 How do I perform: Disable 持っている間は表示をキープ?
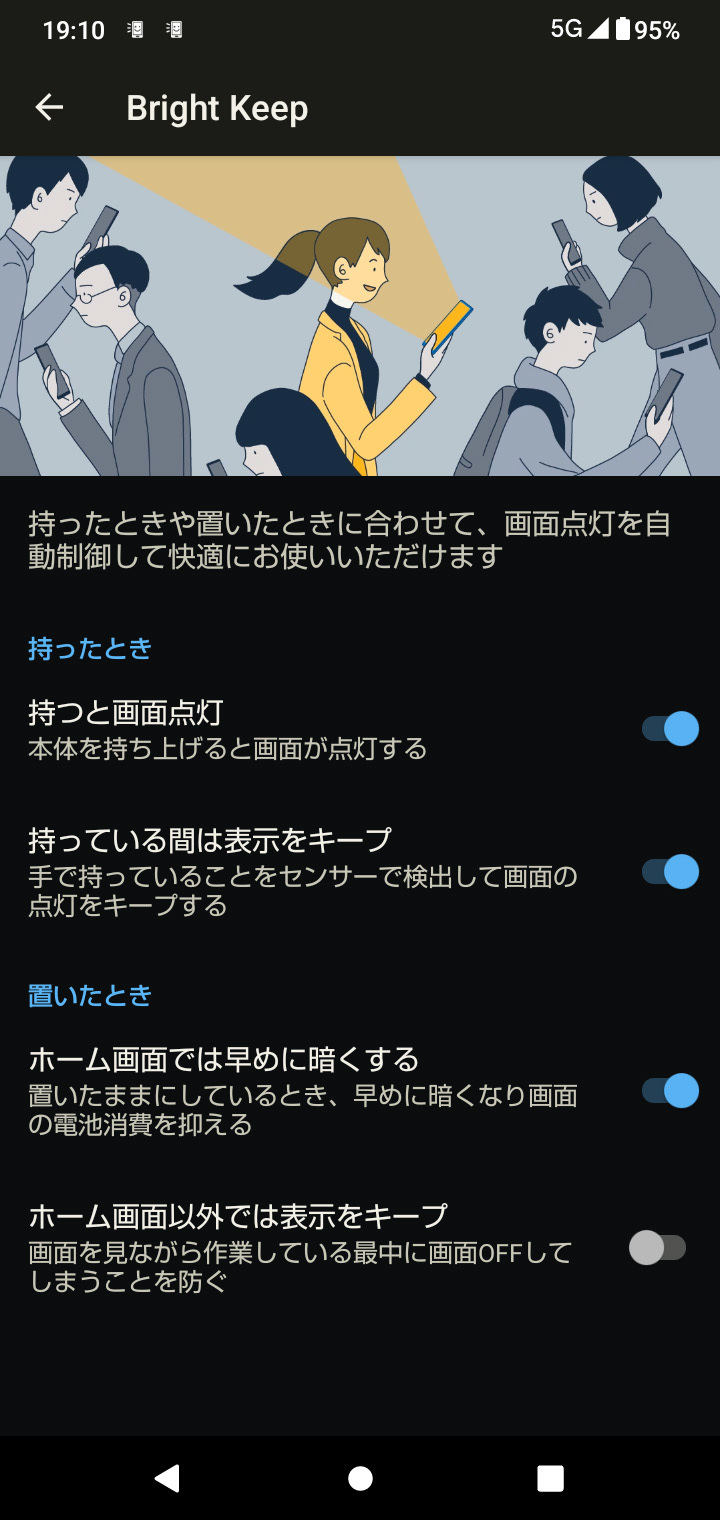pos(670,872)
